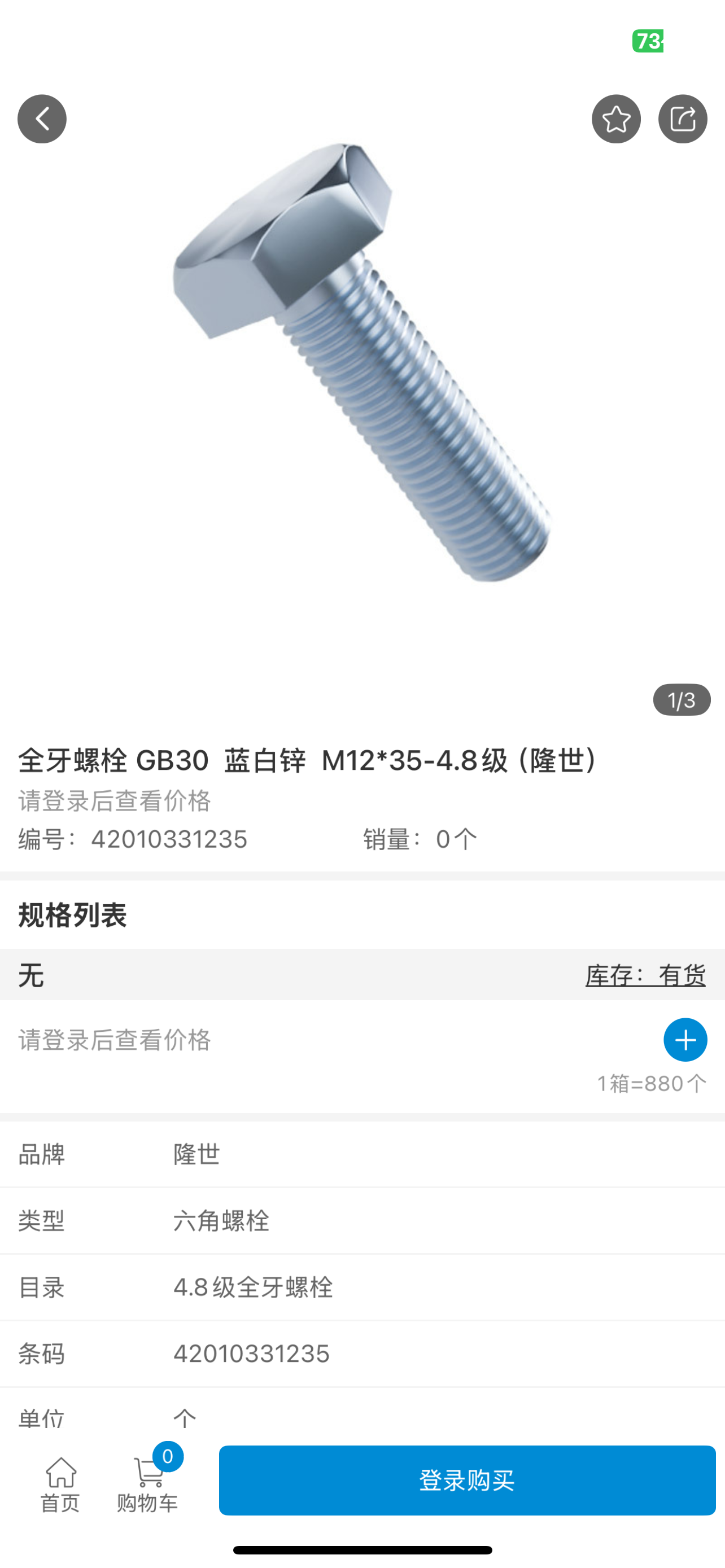
Task: Tap 登录购买 to log in and buy
Action: [467, 1481]
